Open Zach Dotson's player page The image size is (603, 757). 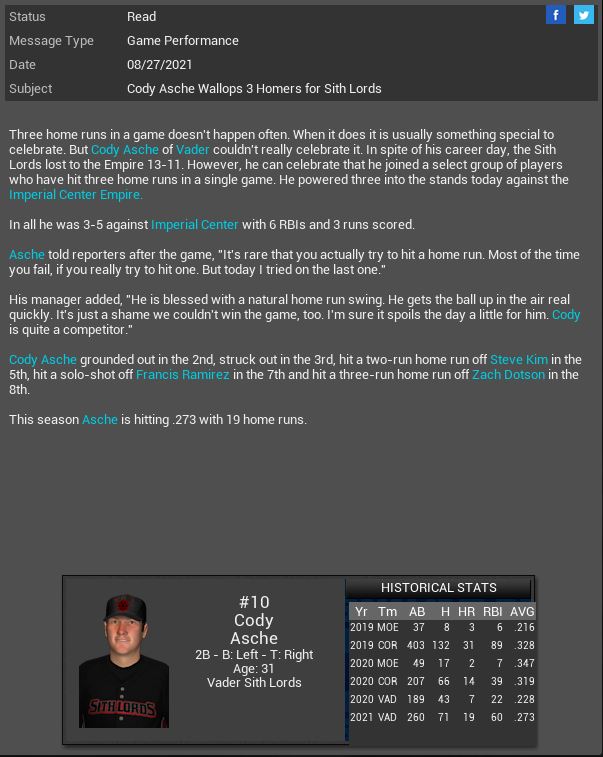508,375
